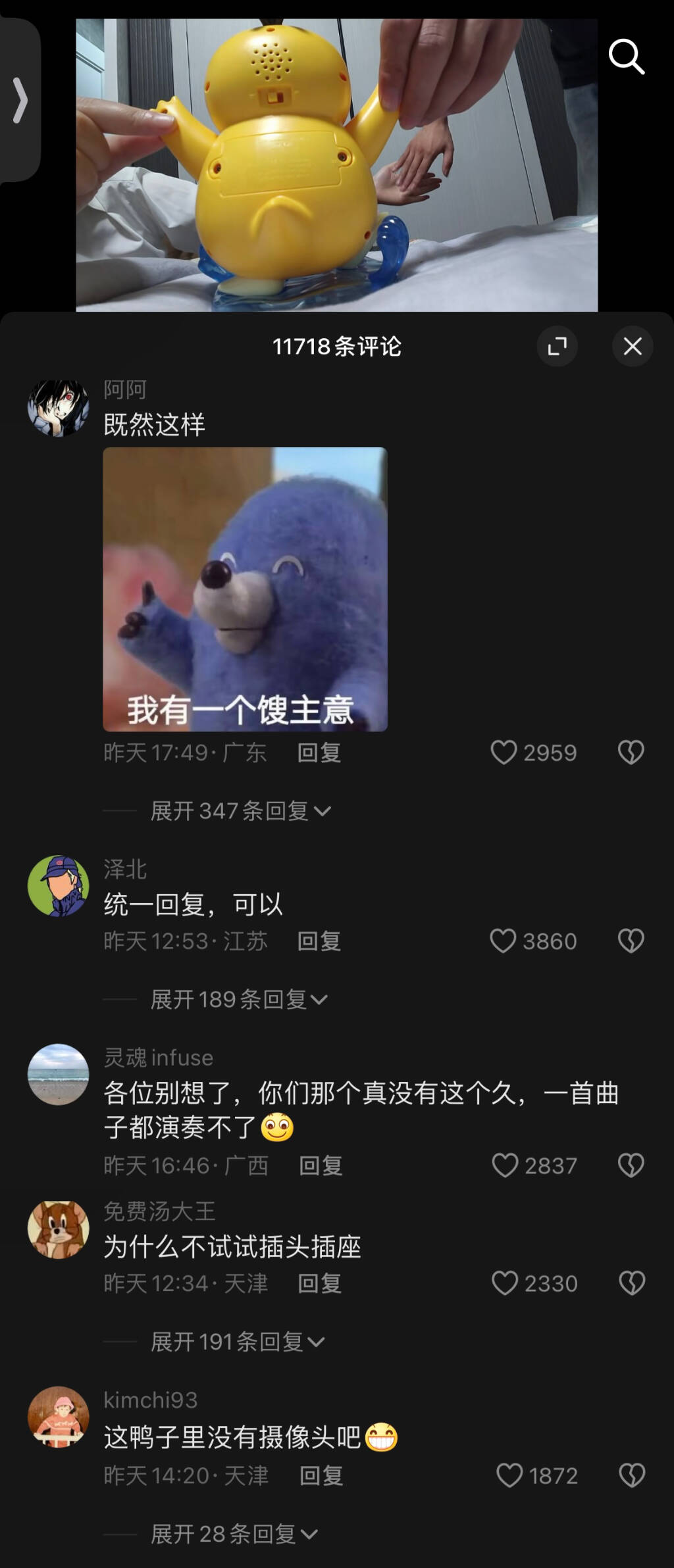Viewport: 674px width, 1568px height.
Task: Reply to 泽北's comment
Action: click(319, 941)
